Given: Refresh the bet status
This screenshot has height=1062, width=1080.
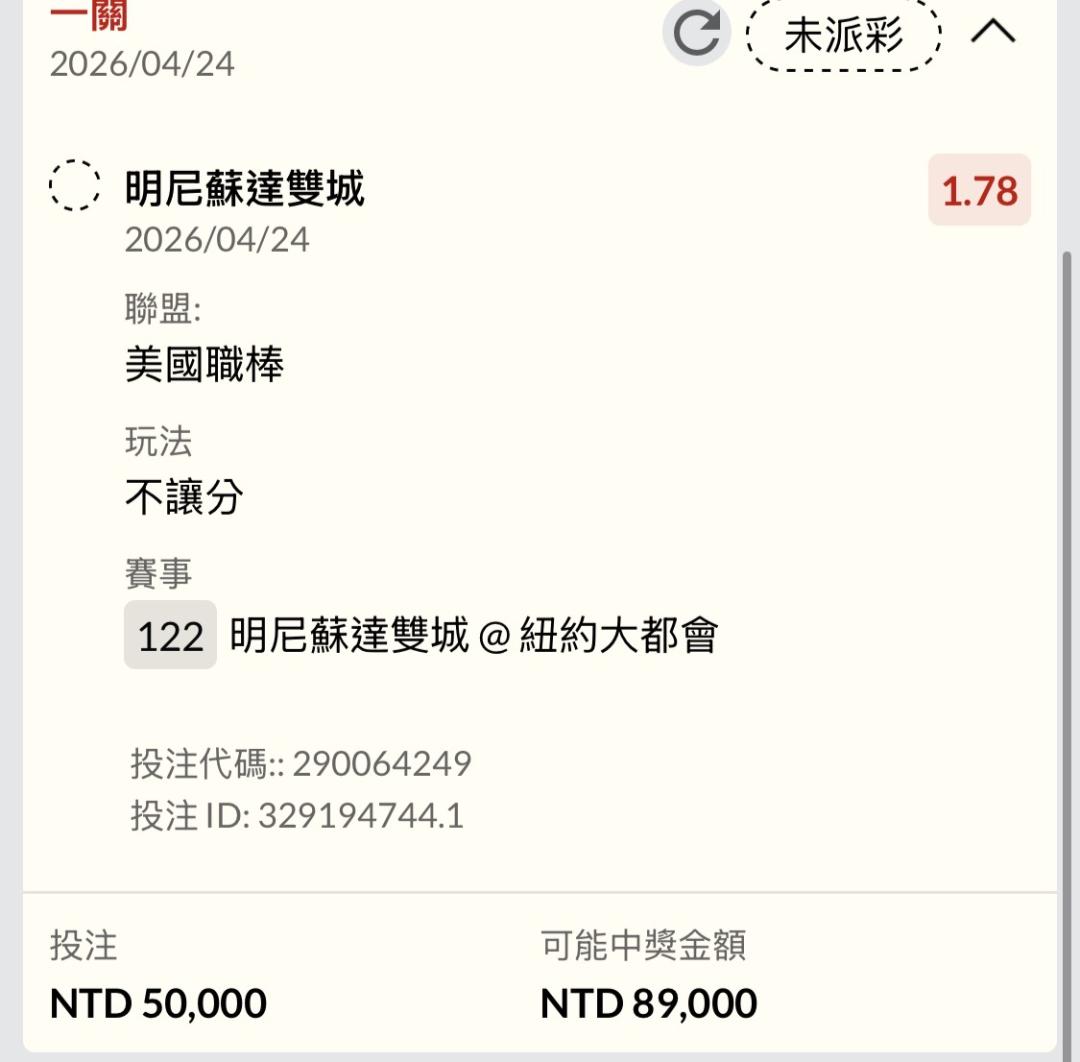Looking at the screenshot, I should [696, 33].
